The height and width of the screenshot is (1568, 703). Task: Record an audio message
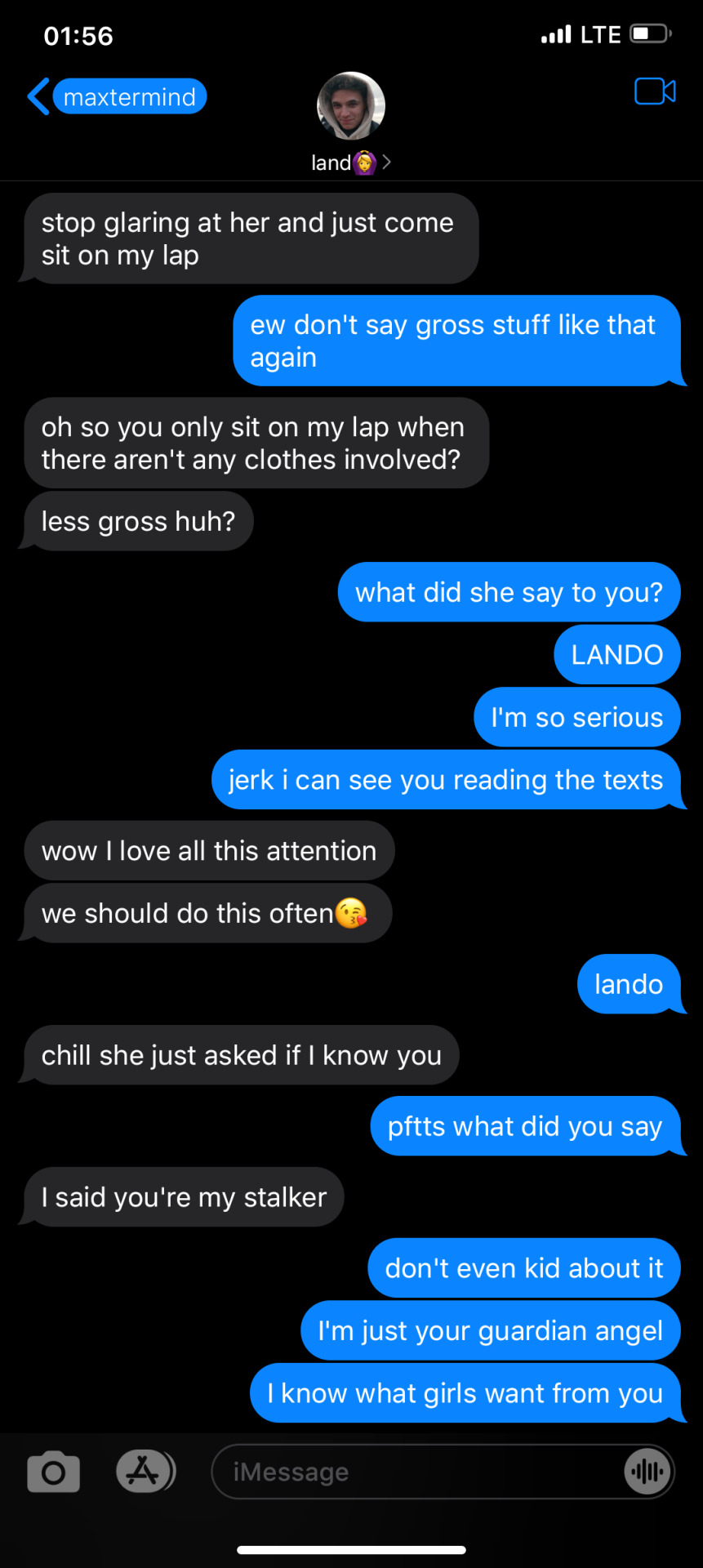click(x=647, y=1472)
